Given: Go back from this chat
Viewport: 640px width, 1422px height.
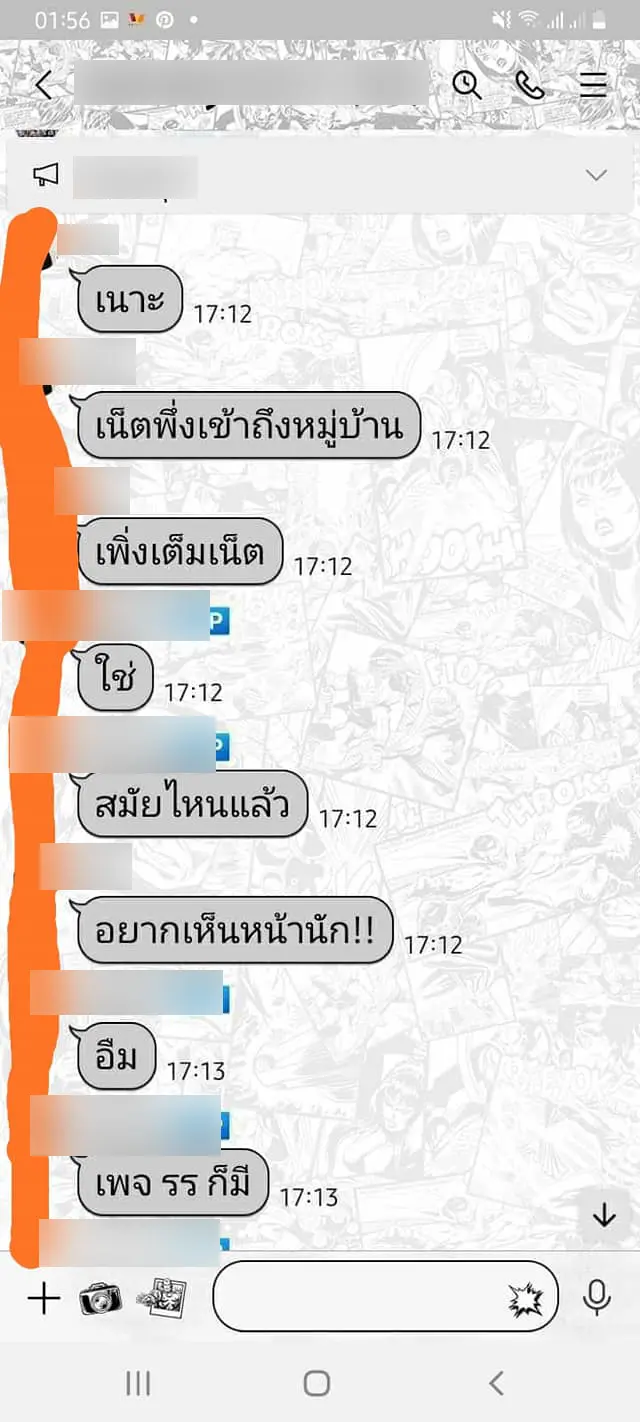Looking at the screenshot, I should pos(43,86).
